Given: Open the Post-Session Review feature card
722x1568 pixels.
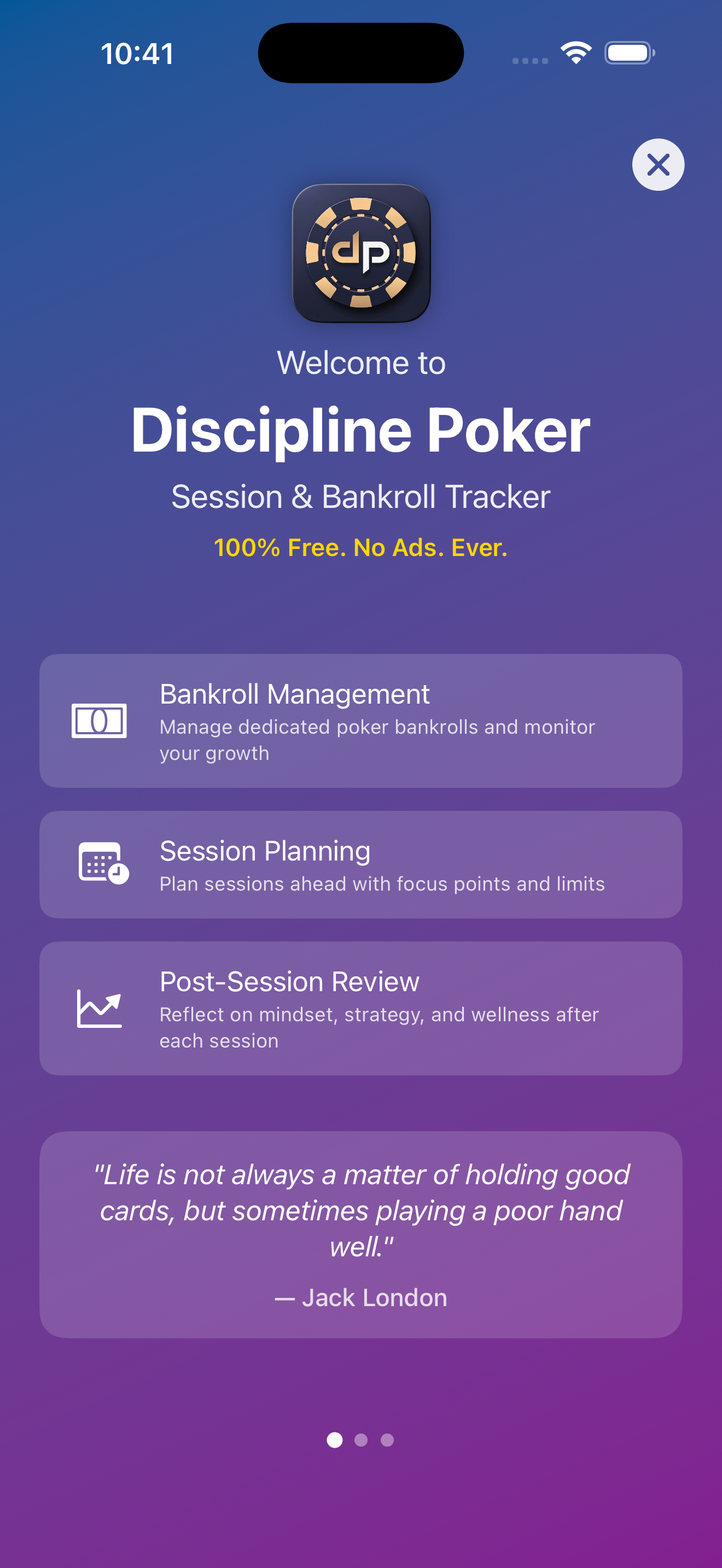Looking at the screenshot, I should point(361,1008).
